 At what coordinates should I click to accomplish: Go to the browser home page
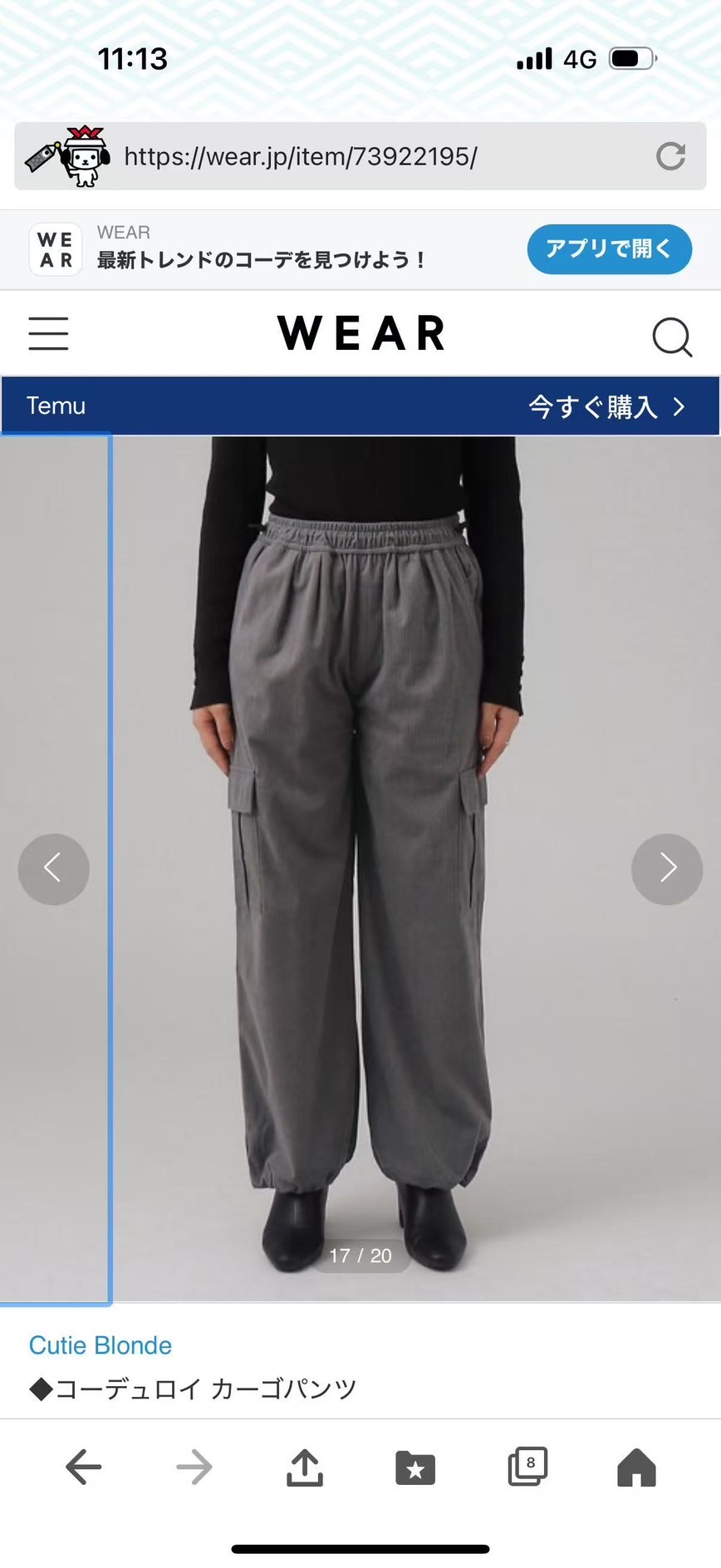click(636, 1467)
